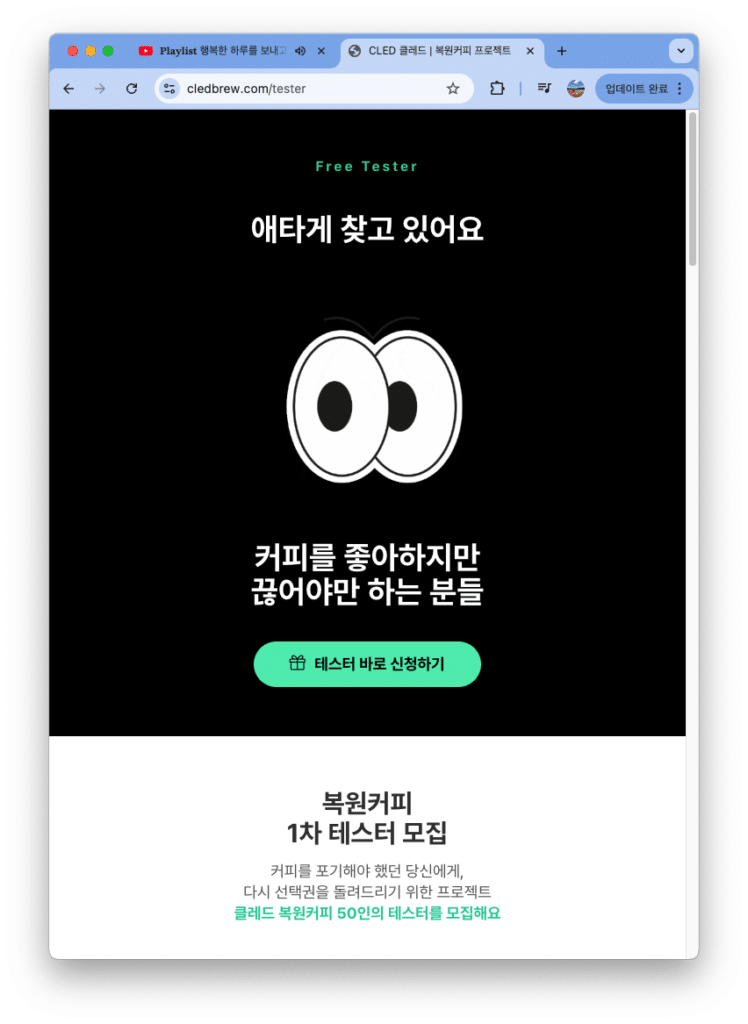This screenshot has width=748, height=1024.
Task: Open the profile avatar menu
Action: 575,89
